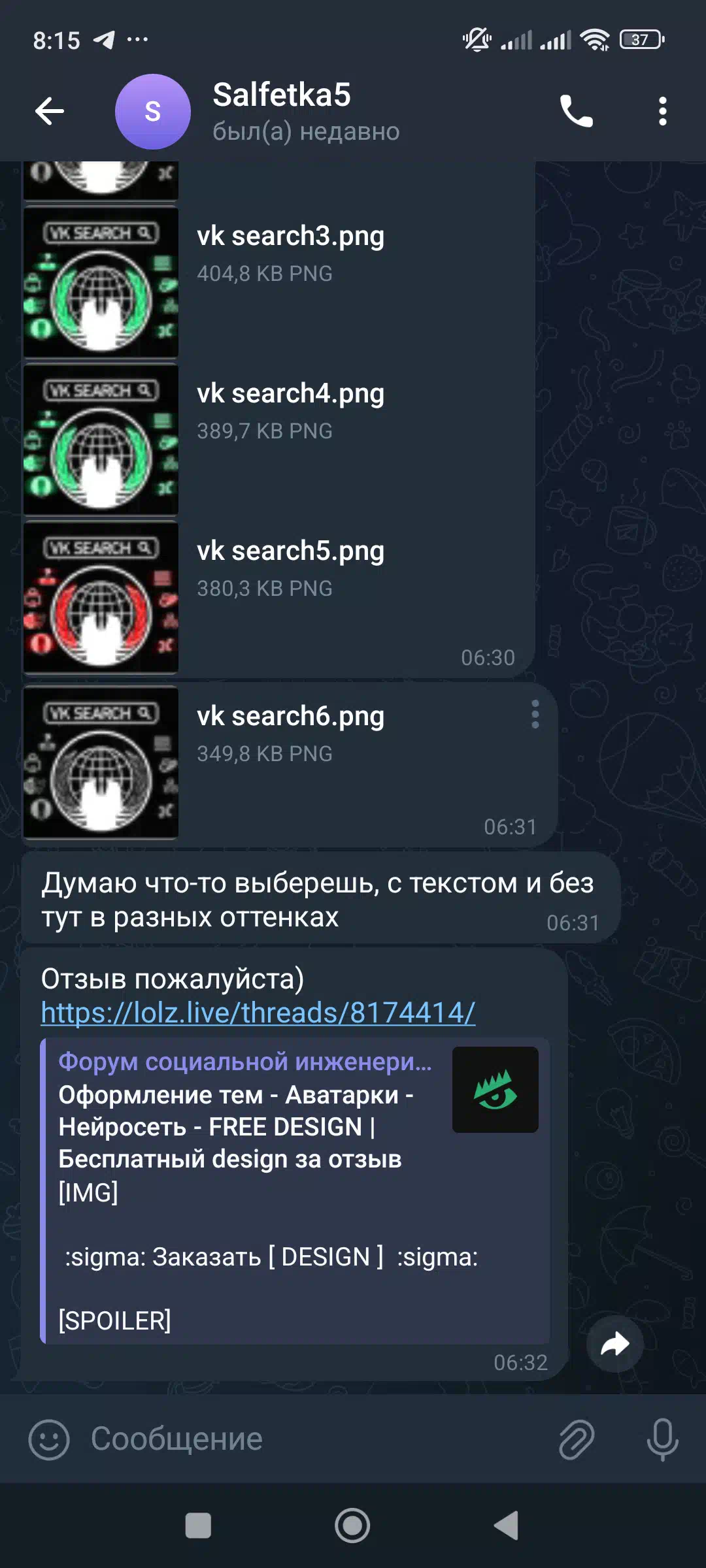Viewport: 706px width, 1568px height.
Task: Open the lolz.live/threads/8174414 link
Action: tap(258, 1013)
